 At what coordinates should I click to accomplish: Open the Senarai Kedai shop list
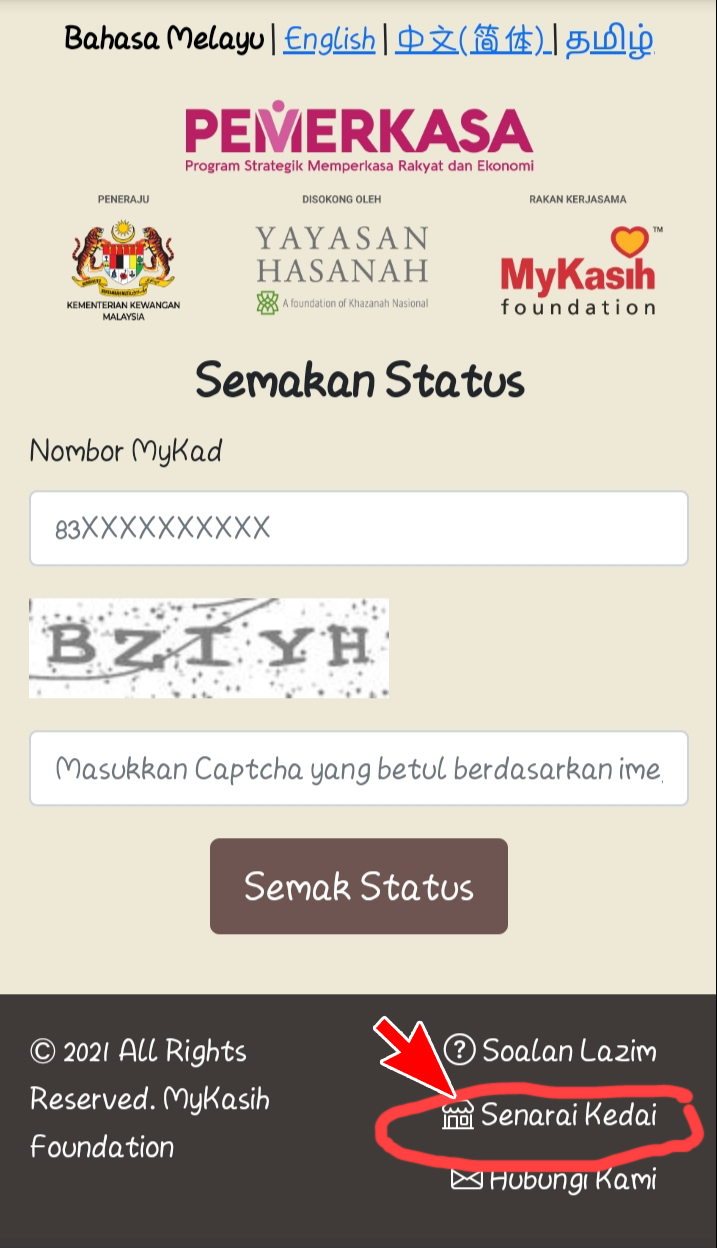(x=567, y=1114)
